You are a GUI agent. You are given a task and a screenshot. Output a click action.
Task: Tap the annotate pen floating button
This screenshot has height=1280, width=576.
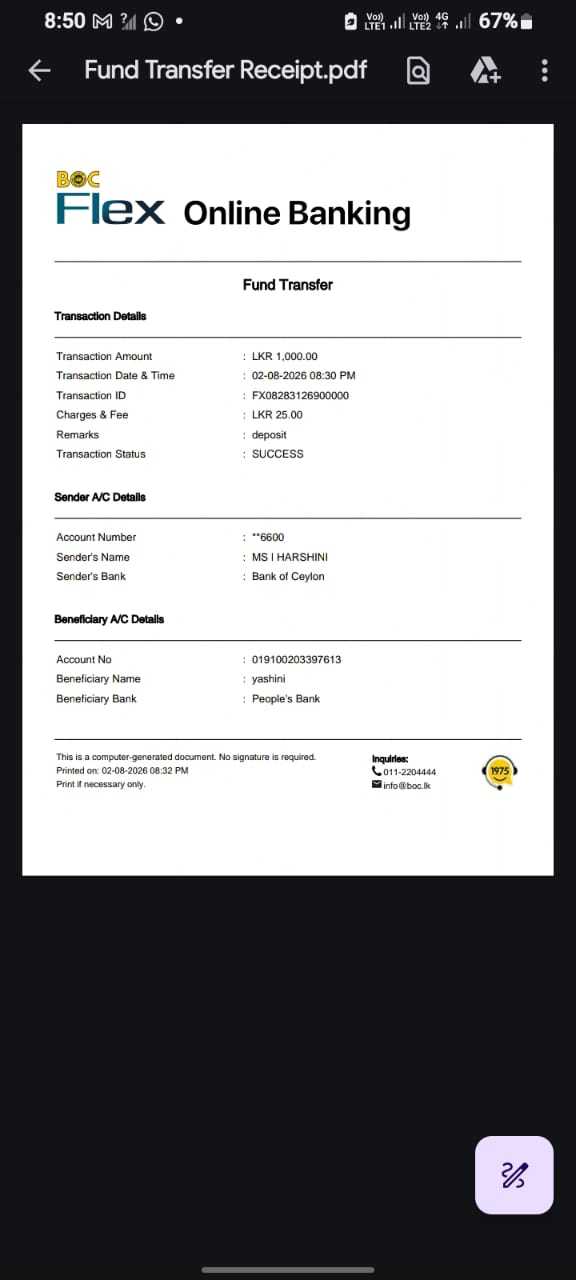point(514,1175)
